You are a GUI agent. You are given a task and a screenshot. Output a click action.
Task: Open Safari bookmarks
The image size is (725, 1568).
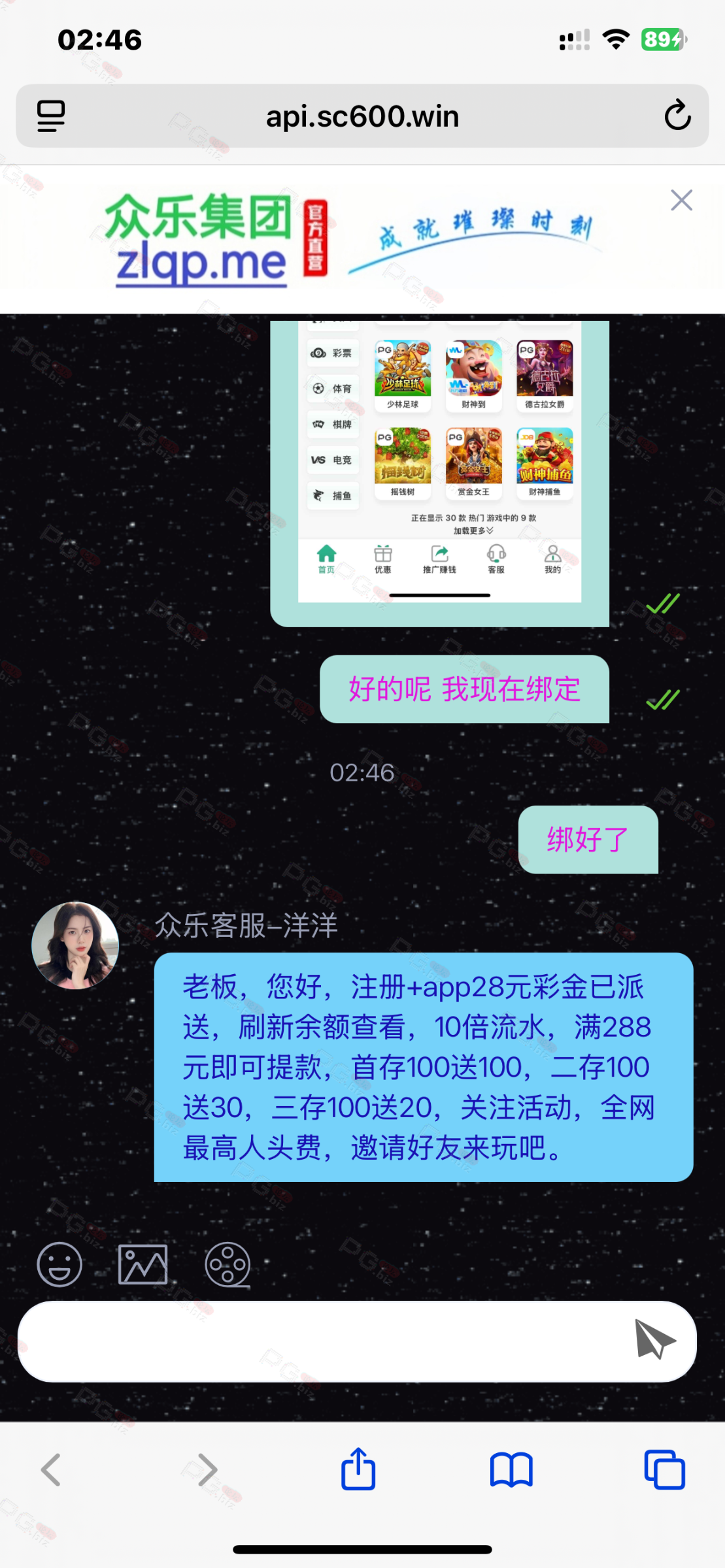click(511, 1470)
